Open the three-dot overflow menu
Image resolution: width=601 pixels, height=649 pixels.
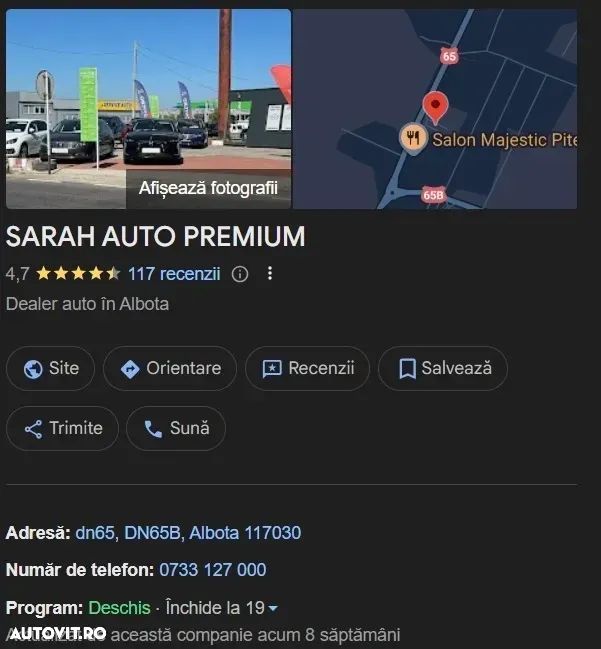268,274
